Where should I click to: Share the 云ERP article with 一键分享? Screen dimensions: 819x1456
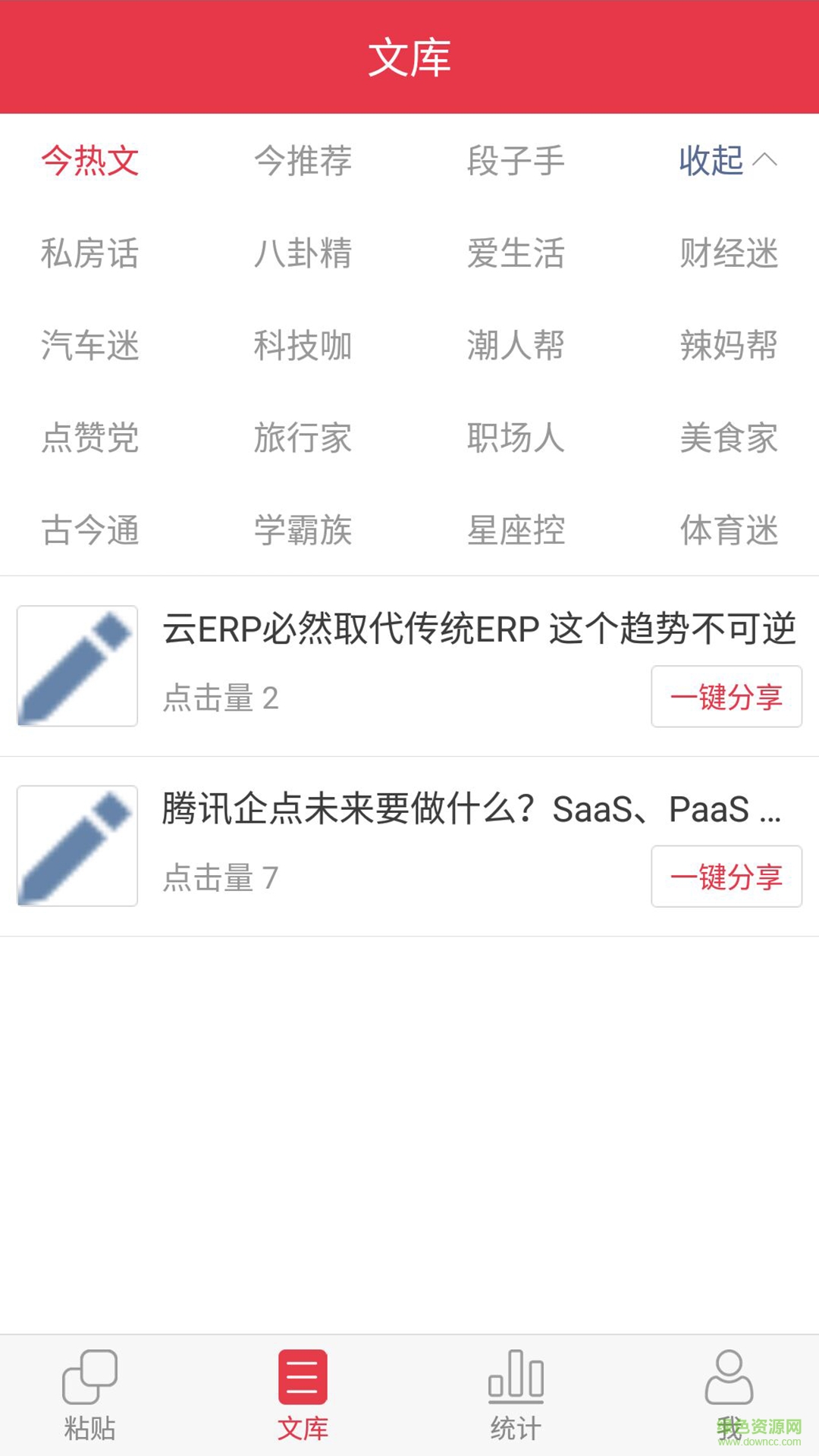click(x=726, y=697)
